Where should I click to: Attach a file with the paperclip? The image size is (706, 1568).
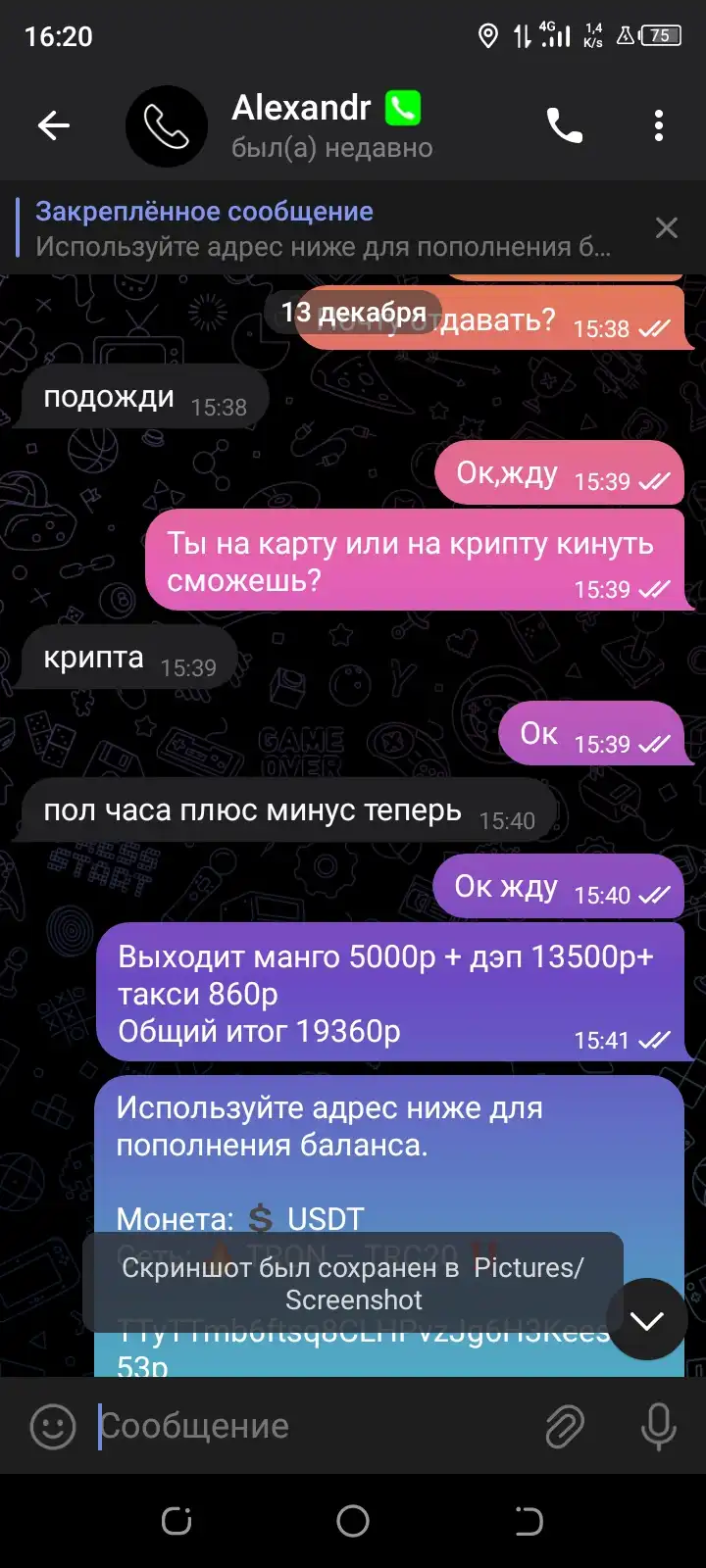point(565,1426)
